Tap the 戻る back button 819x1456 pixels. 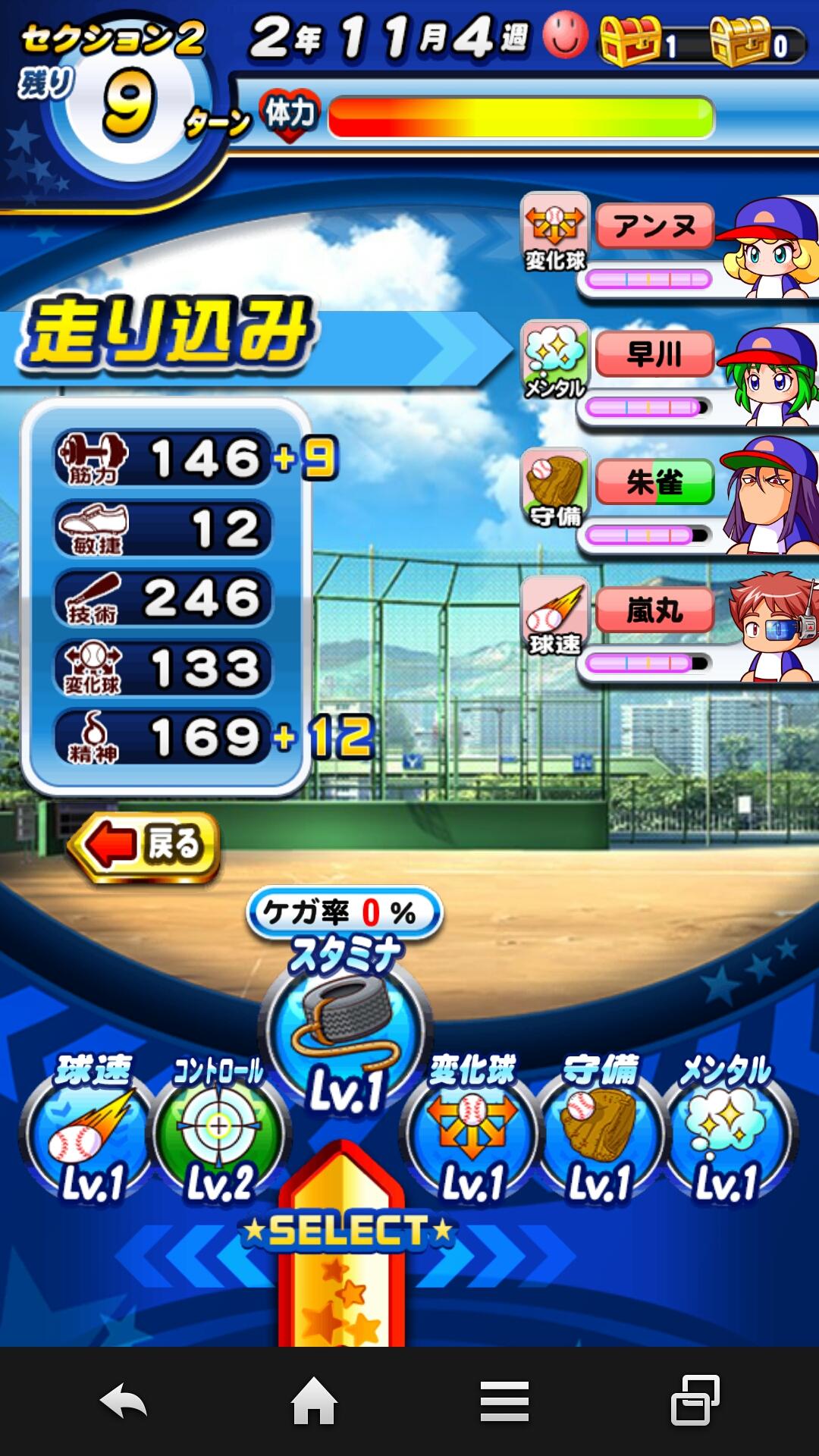pyautogui.click(x=143, y=846)
